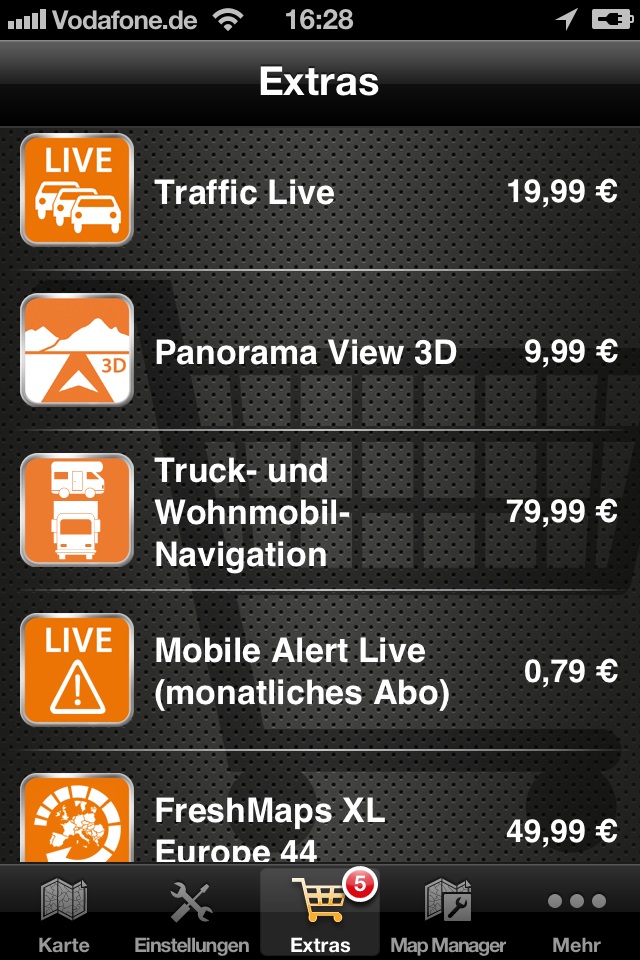Tap the Extras tab

click(320, 914)
